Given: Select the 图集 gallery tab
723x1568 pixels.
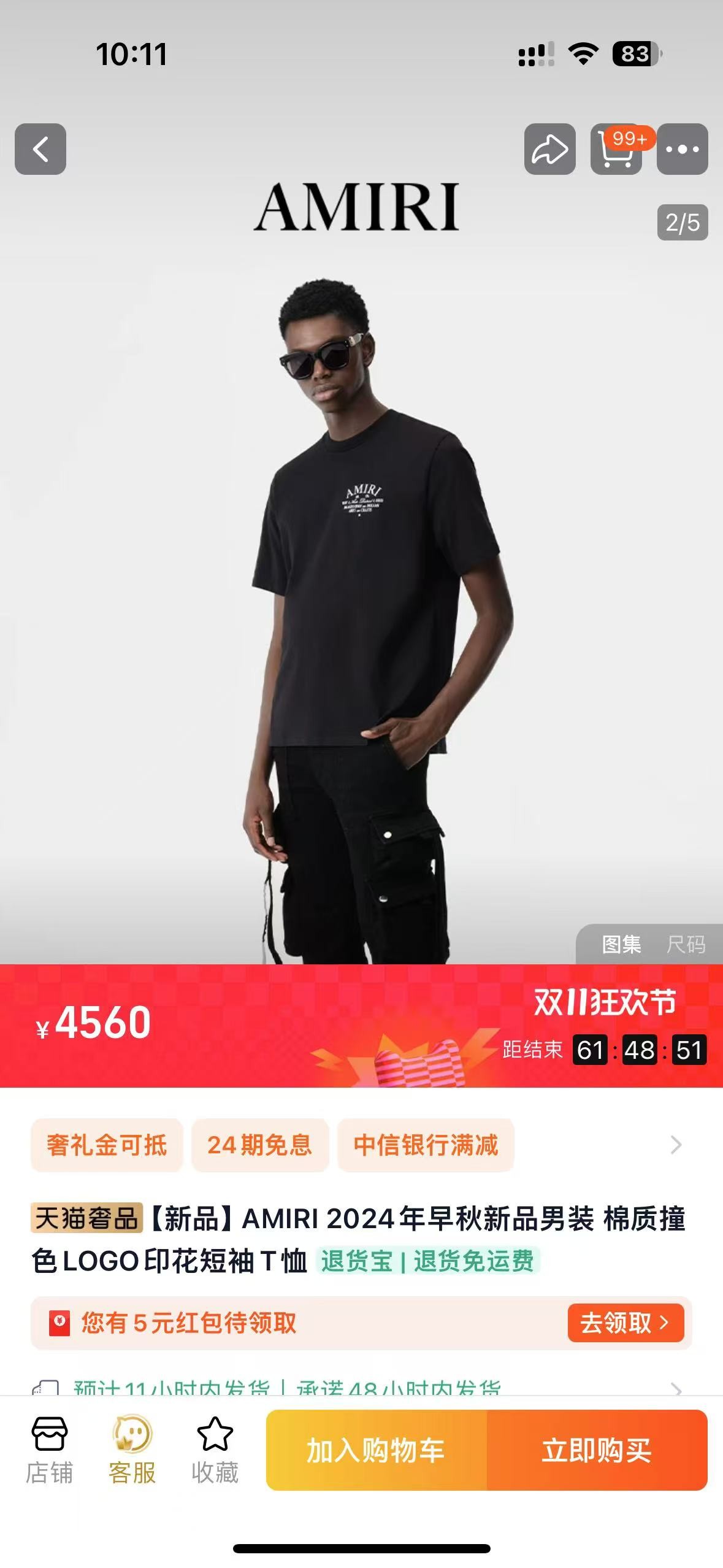Looking at the screenshot, I should 621,944.
